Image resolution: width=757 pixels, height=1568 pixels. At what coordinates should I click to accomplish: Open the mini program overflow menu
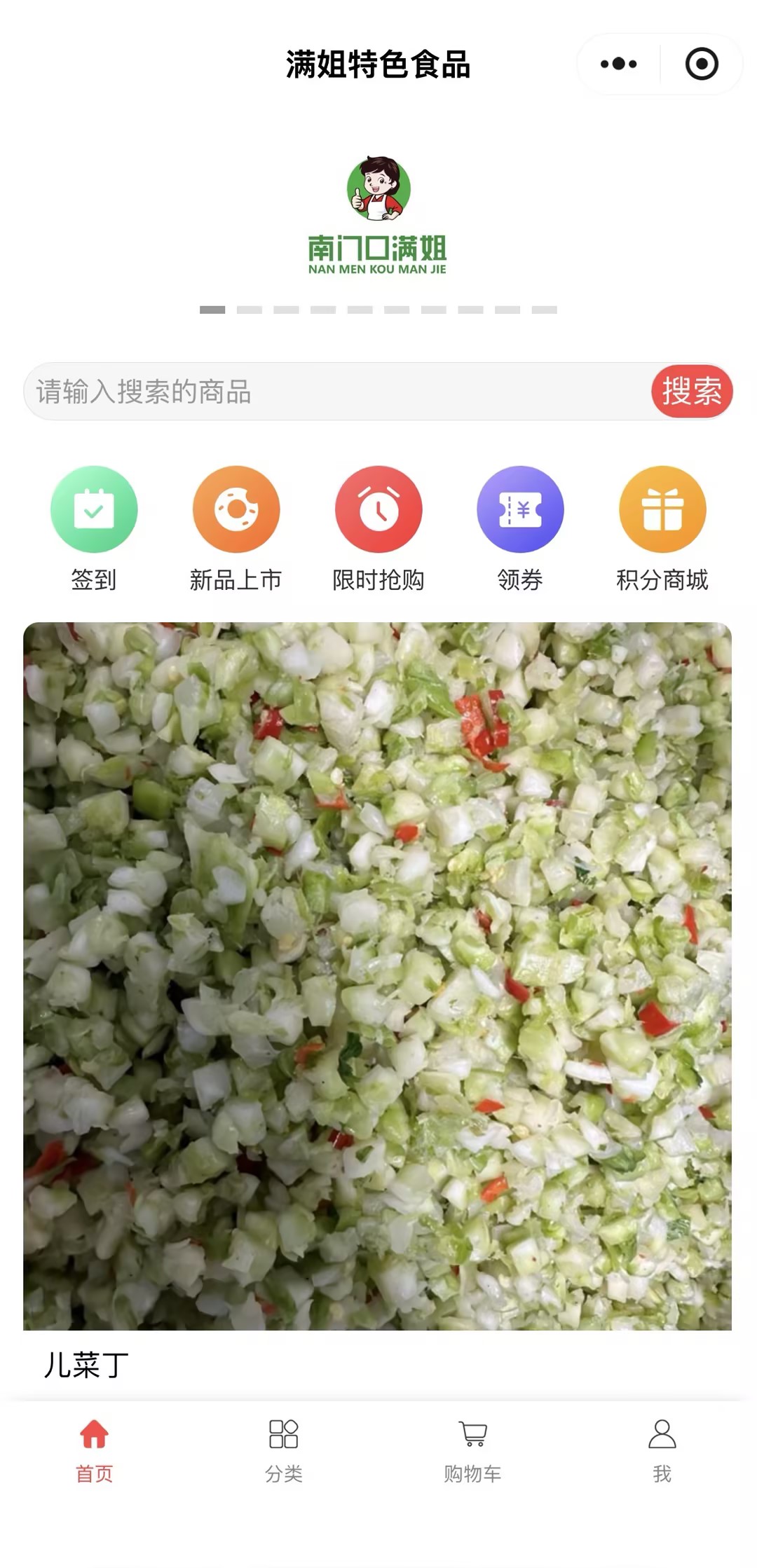[618, 64]
